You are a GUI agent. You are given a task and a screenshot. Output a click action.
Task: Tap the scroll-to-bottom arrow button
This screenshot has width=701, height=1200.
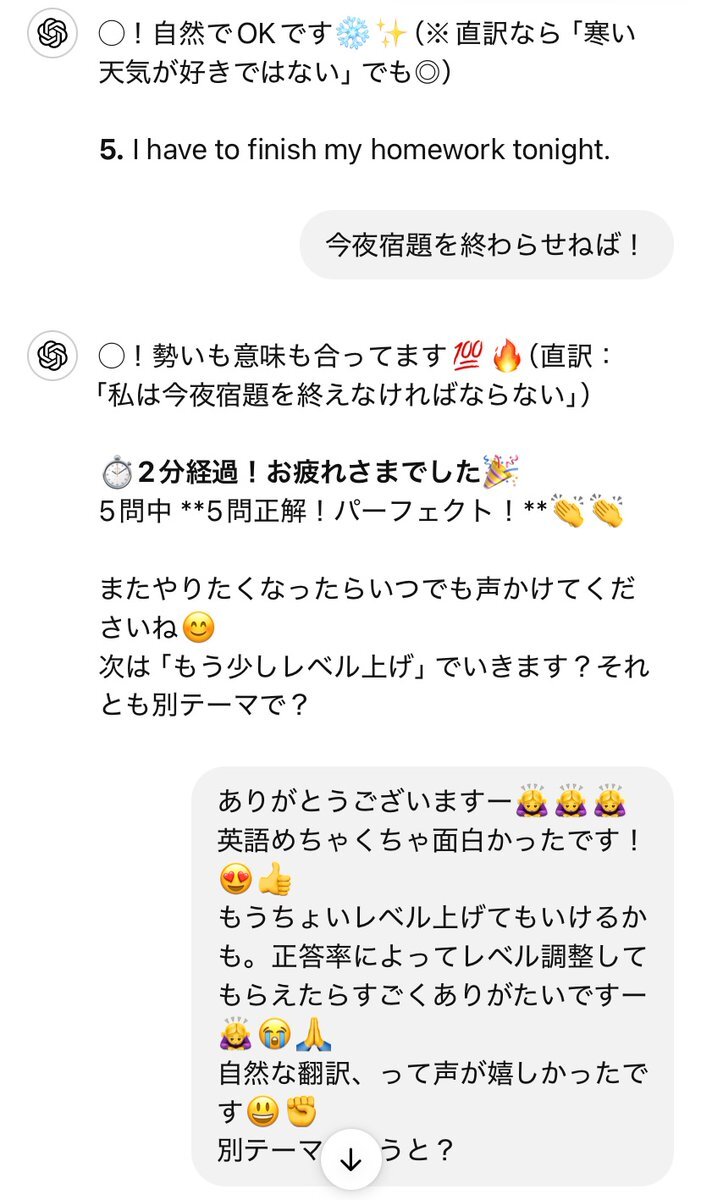(350, 1160)
